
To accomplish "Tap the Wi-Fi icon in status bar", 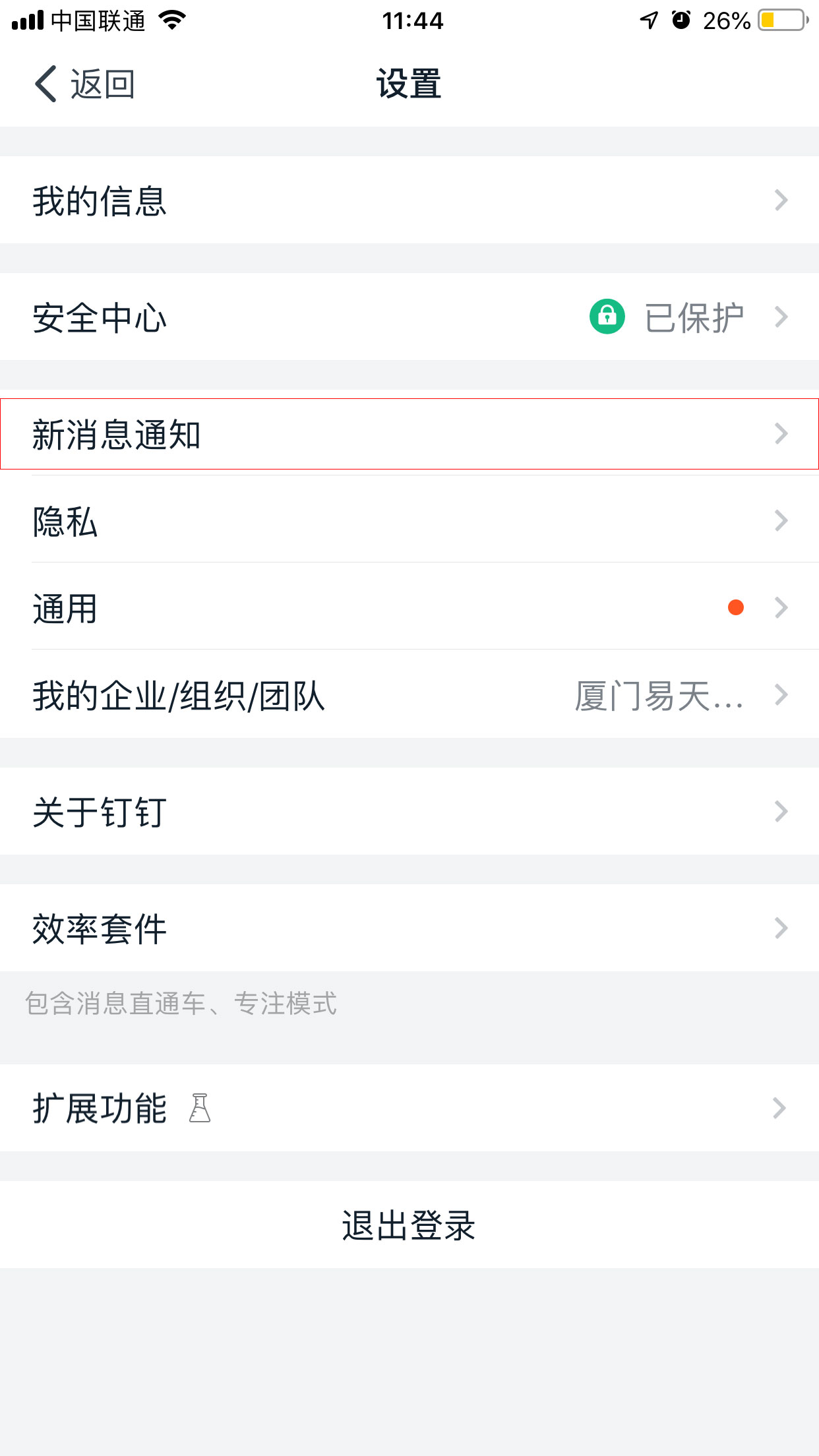I will [x=173, y=20].
